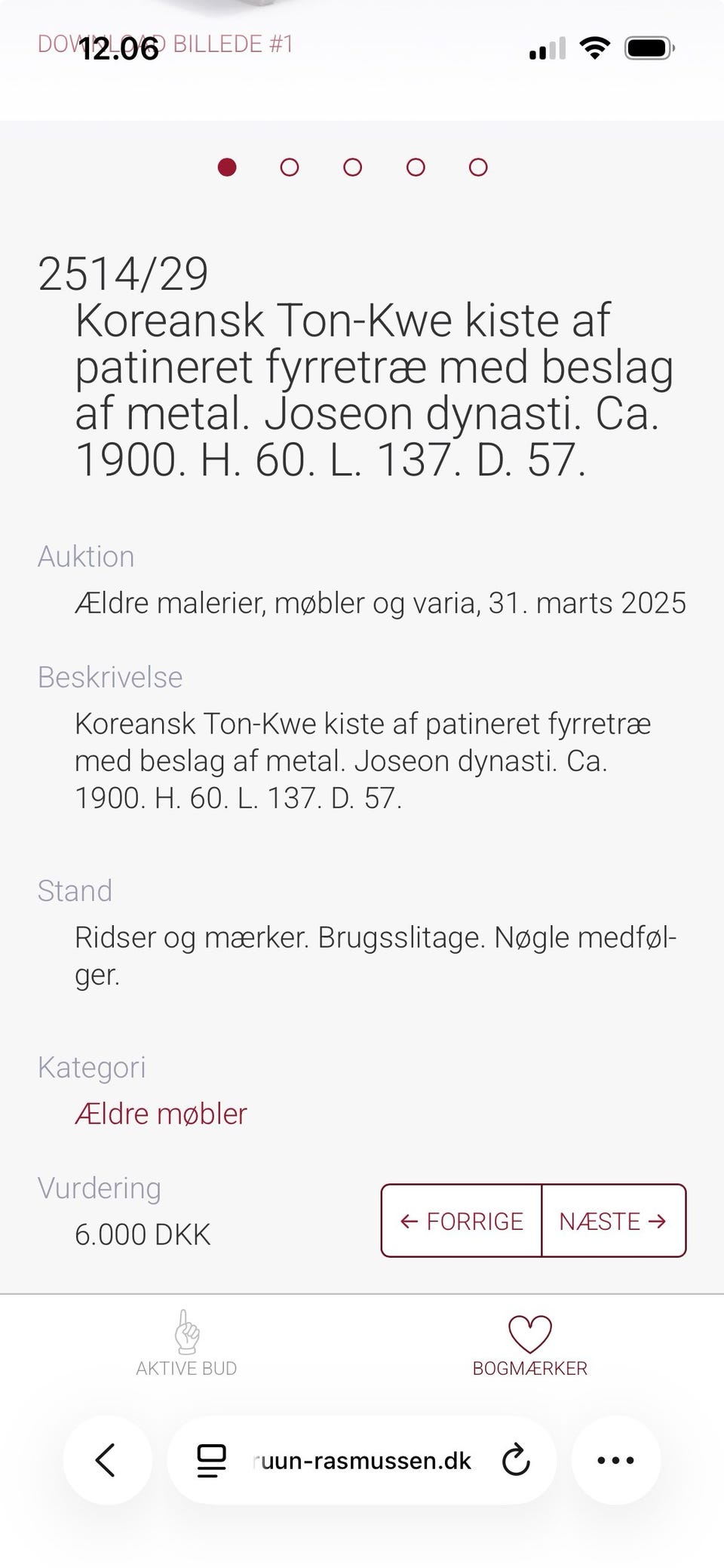Expand the more-options menu via ellipsis
Screen dimensions: 724x1568
point(615,1459)
